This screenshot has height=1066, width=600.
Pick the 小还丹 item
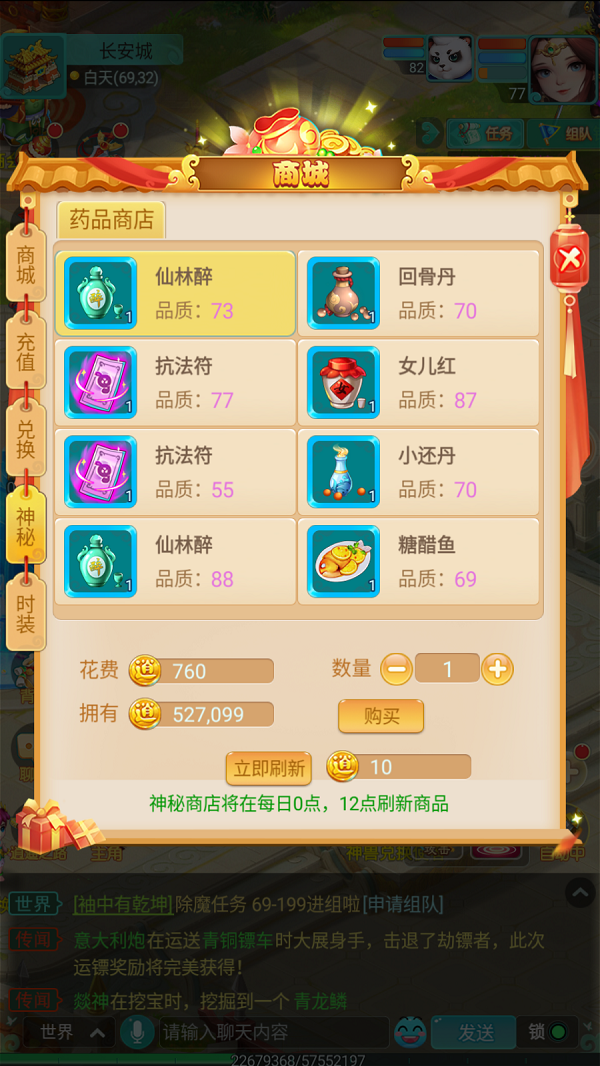418,472
